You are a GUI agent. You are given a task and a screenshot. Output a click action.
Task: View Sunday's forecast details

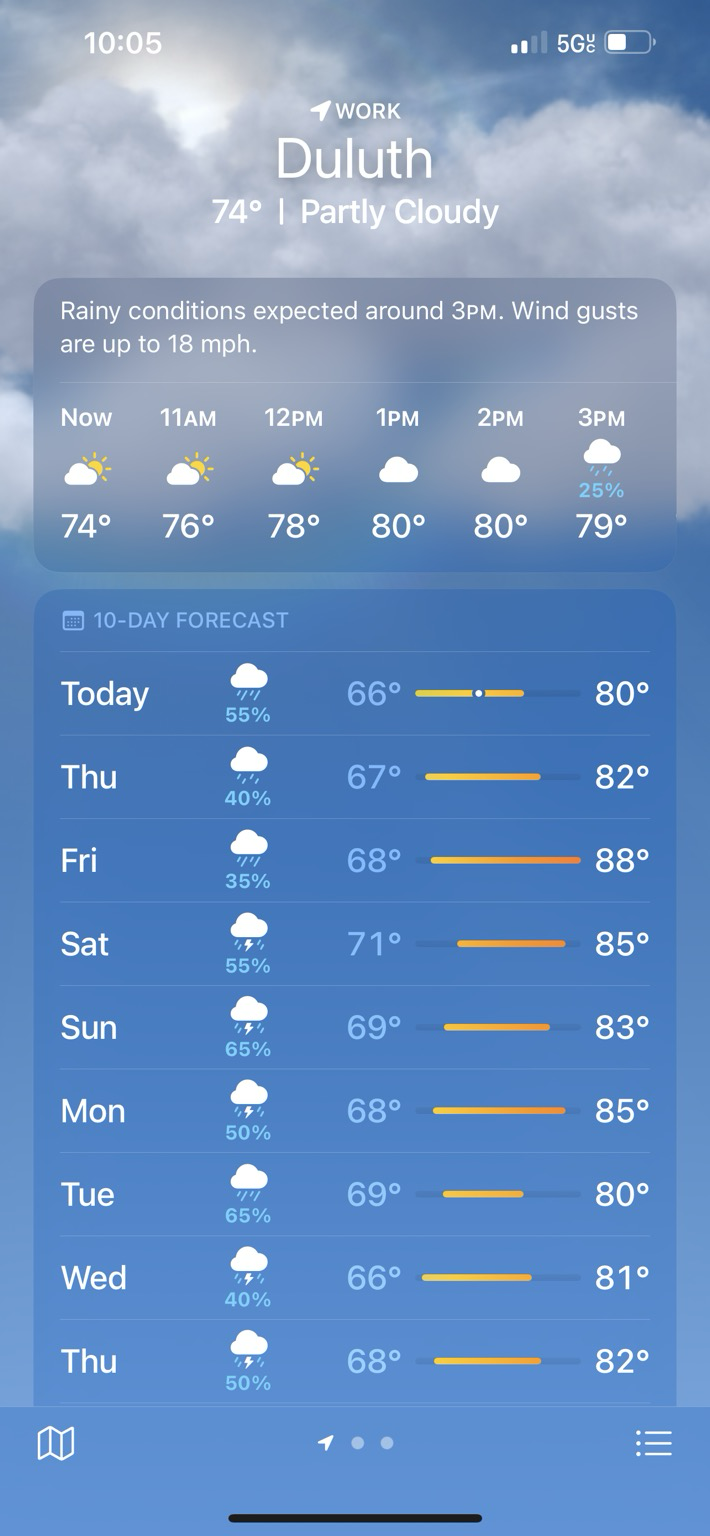[x=355, y=1028]
